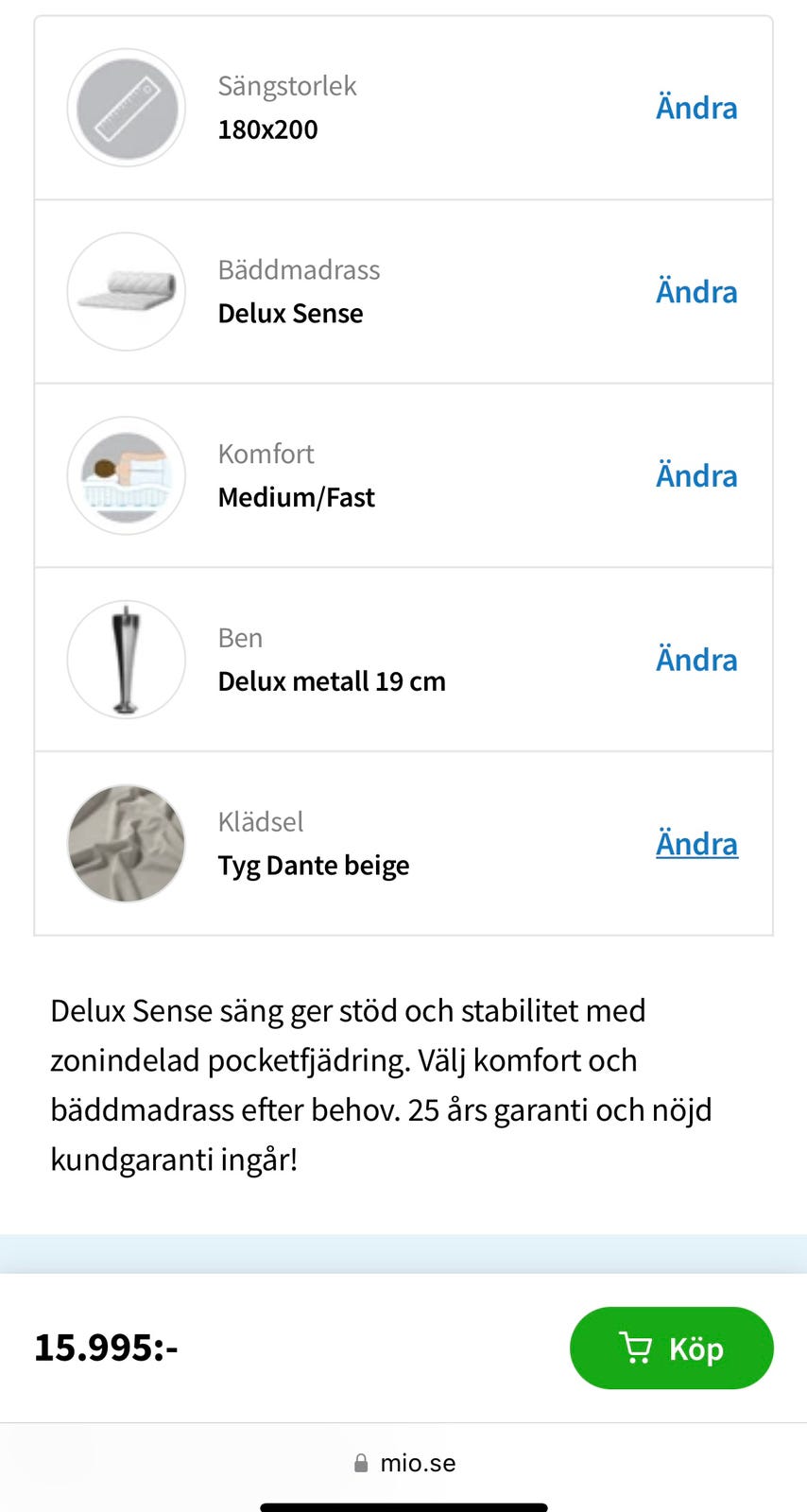Click the Komfort sleeping person icon

[126, 475]
